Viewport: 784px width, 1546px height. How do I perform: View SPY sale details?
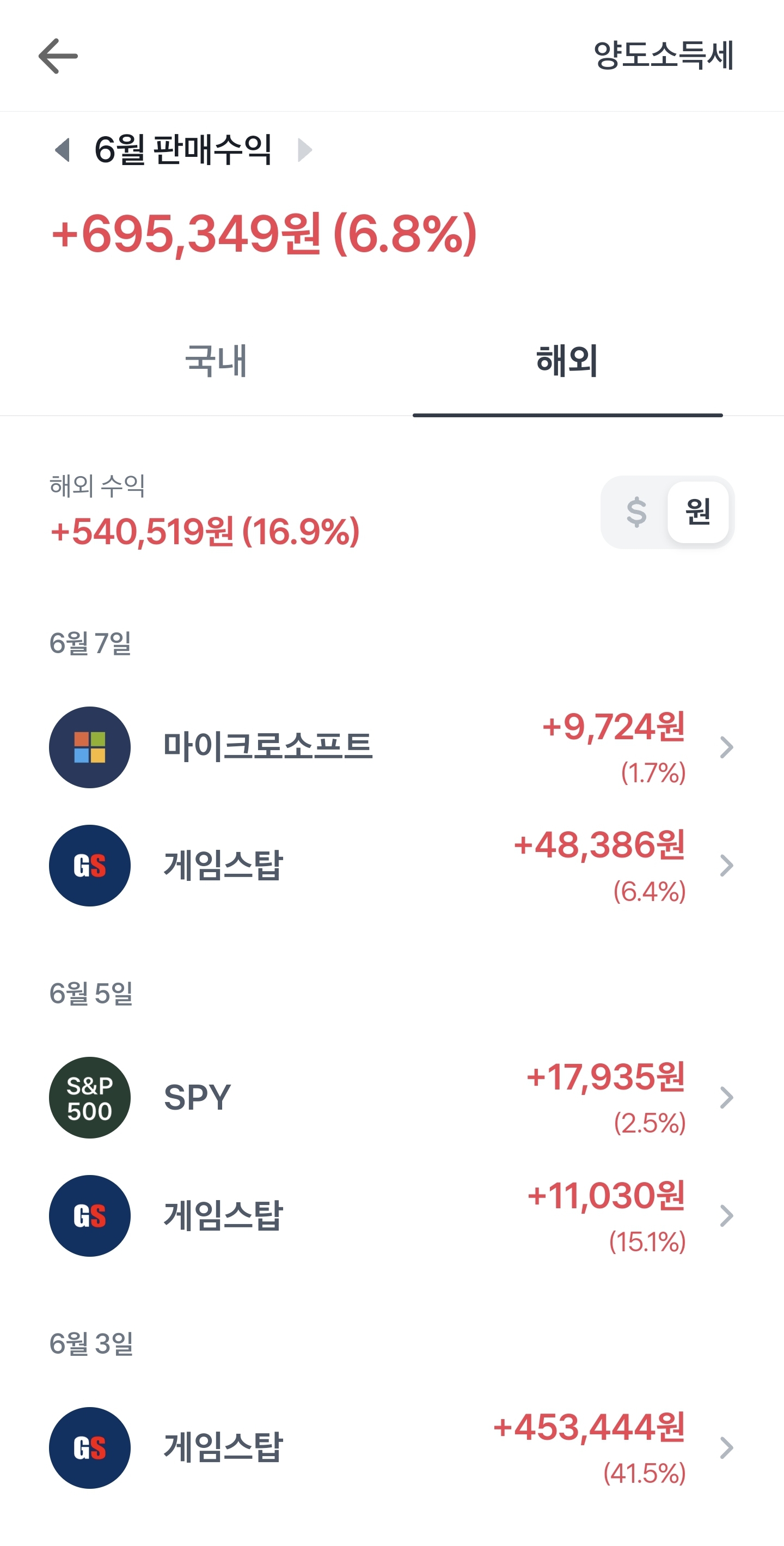pos(391,1097)
